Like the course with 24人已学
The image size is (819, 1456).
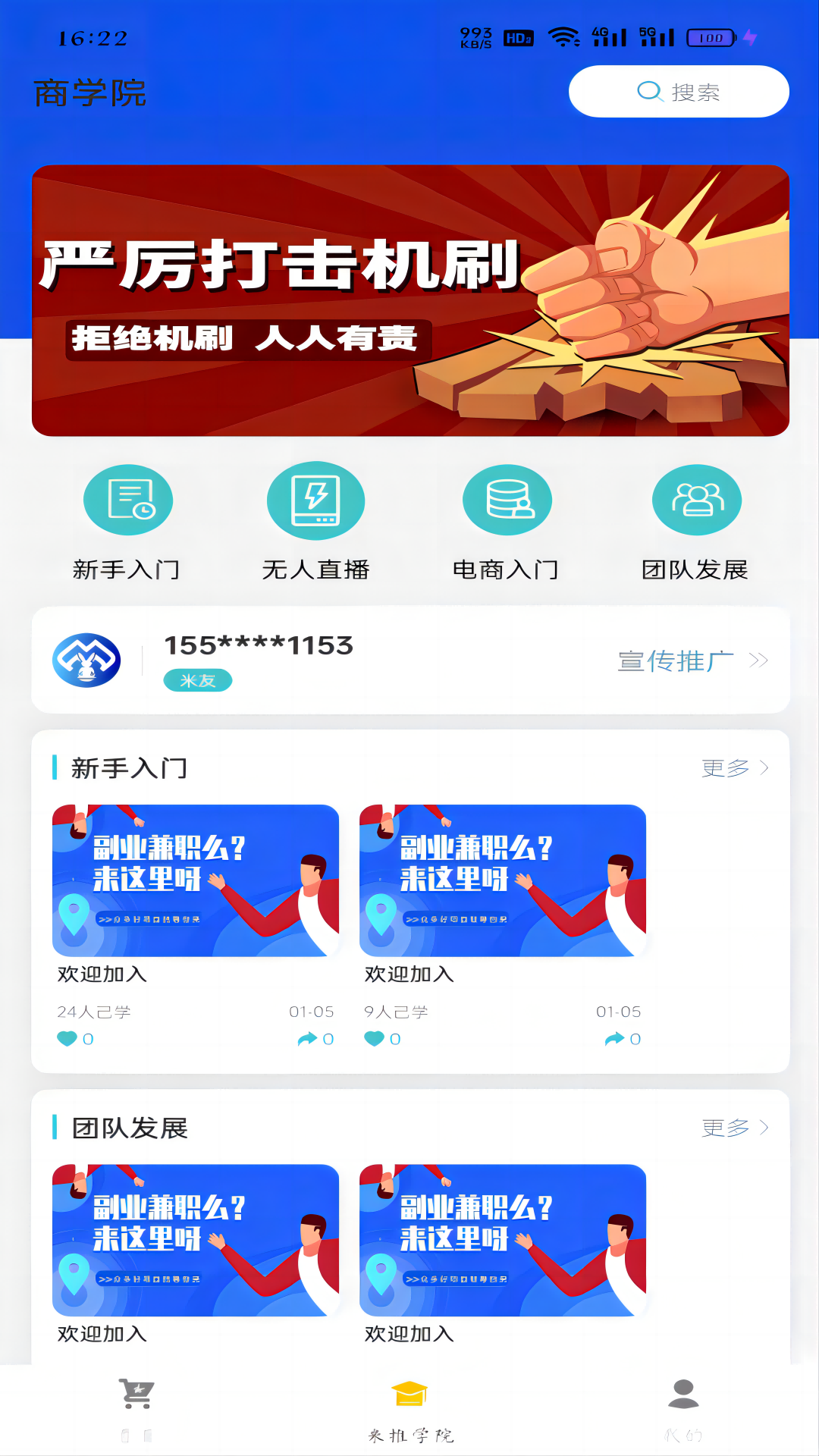coord(68,1039)
